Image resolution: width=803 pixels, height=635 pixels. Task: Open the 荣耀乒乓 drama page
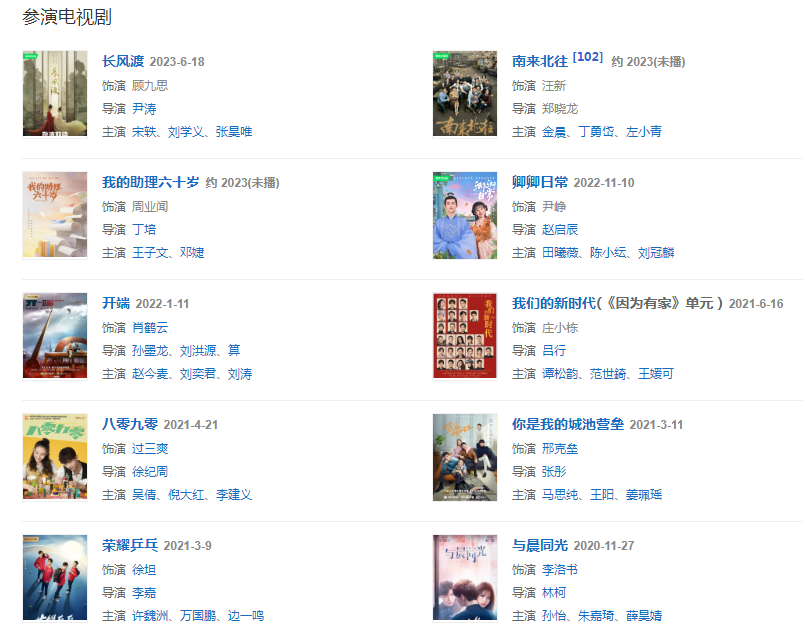pos(130,546)
